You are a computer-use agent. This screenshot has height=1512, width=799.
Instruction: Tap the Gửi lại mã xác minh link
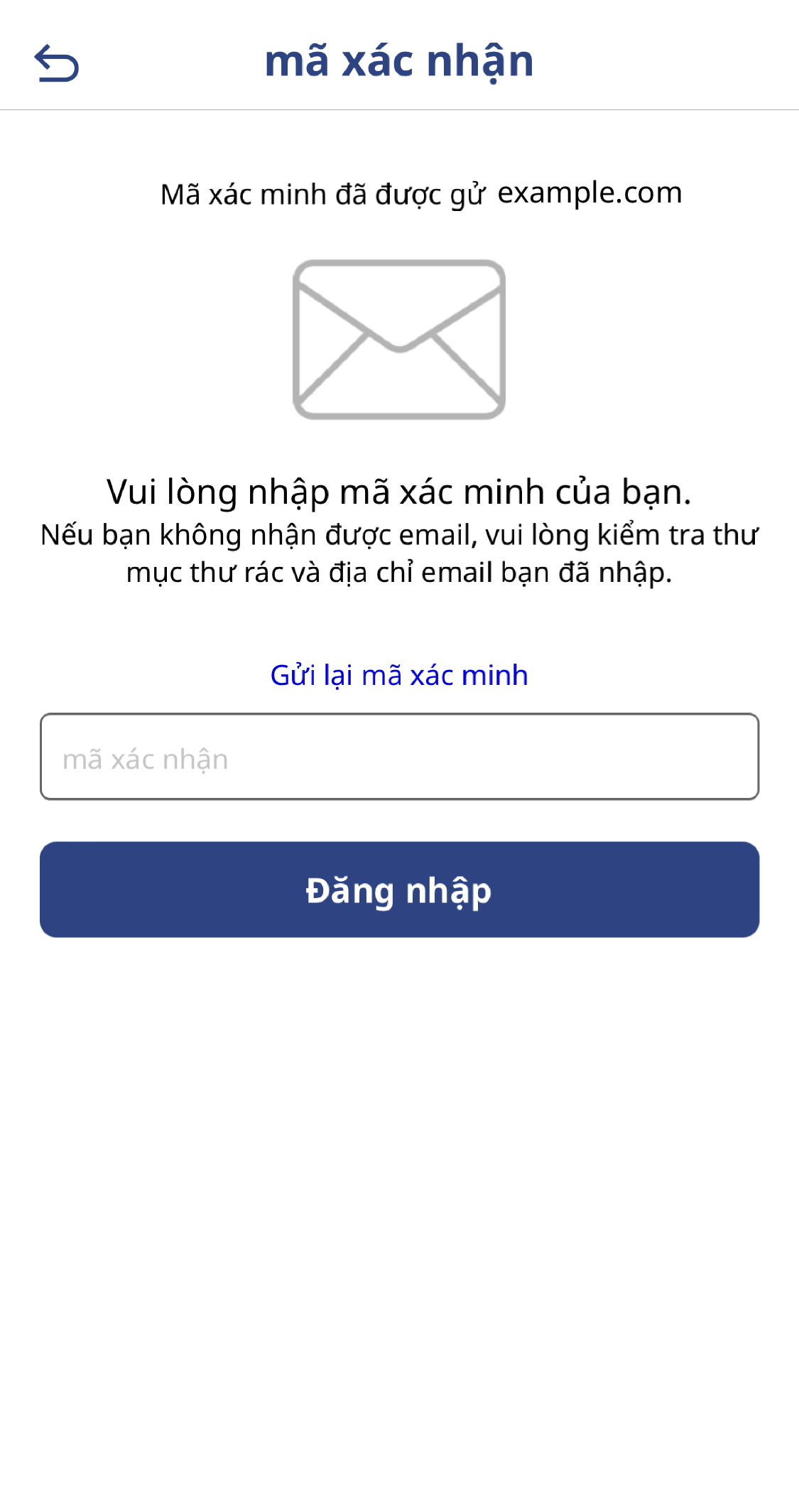[x=399, y=675]
